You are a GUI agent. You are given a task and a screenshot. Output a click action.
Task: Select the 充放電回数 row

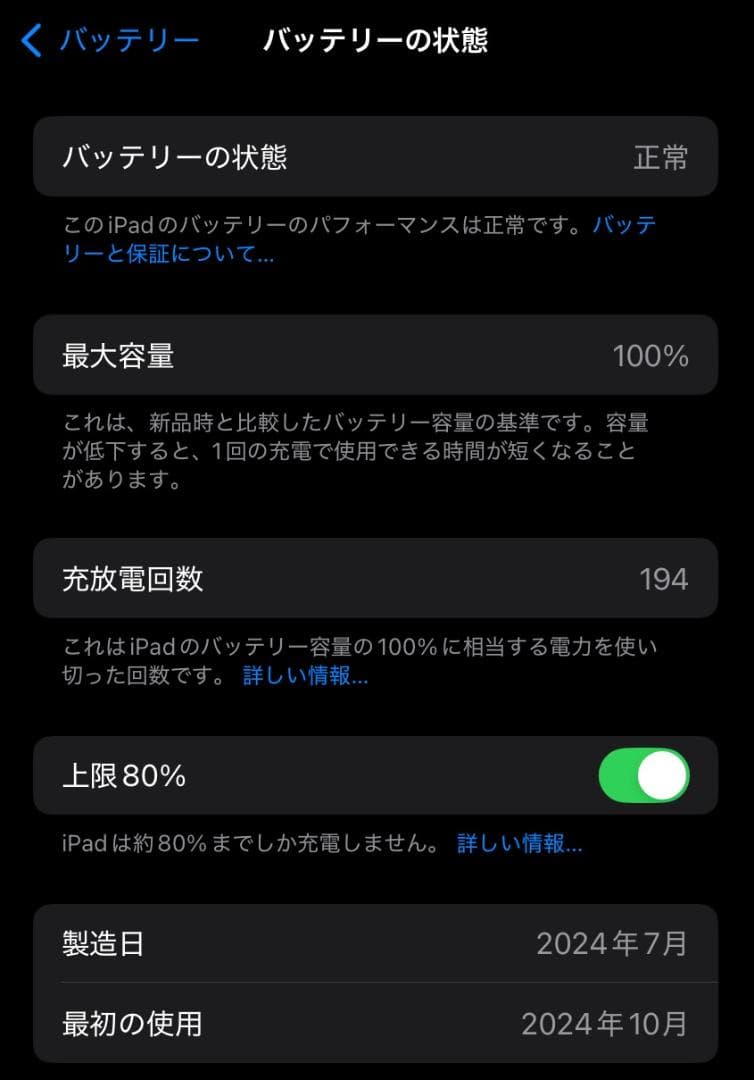click(x=377, y=578)
